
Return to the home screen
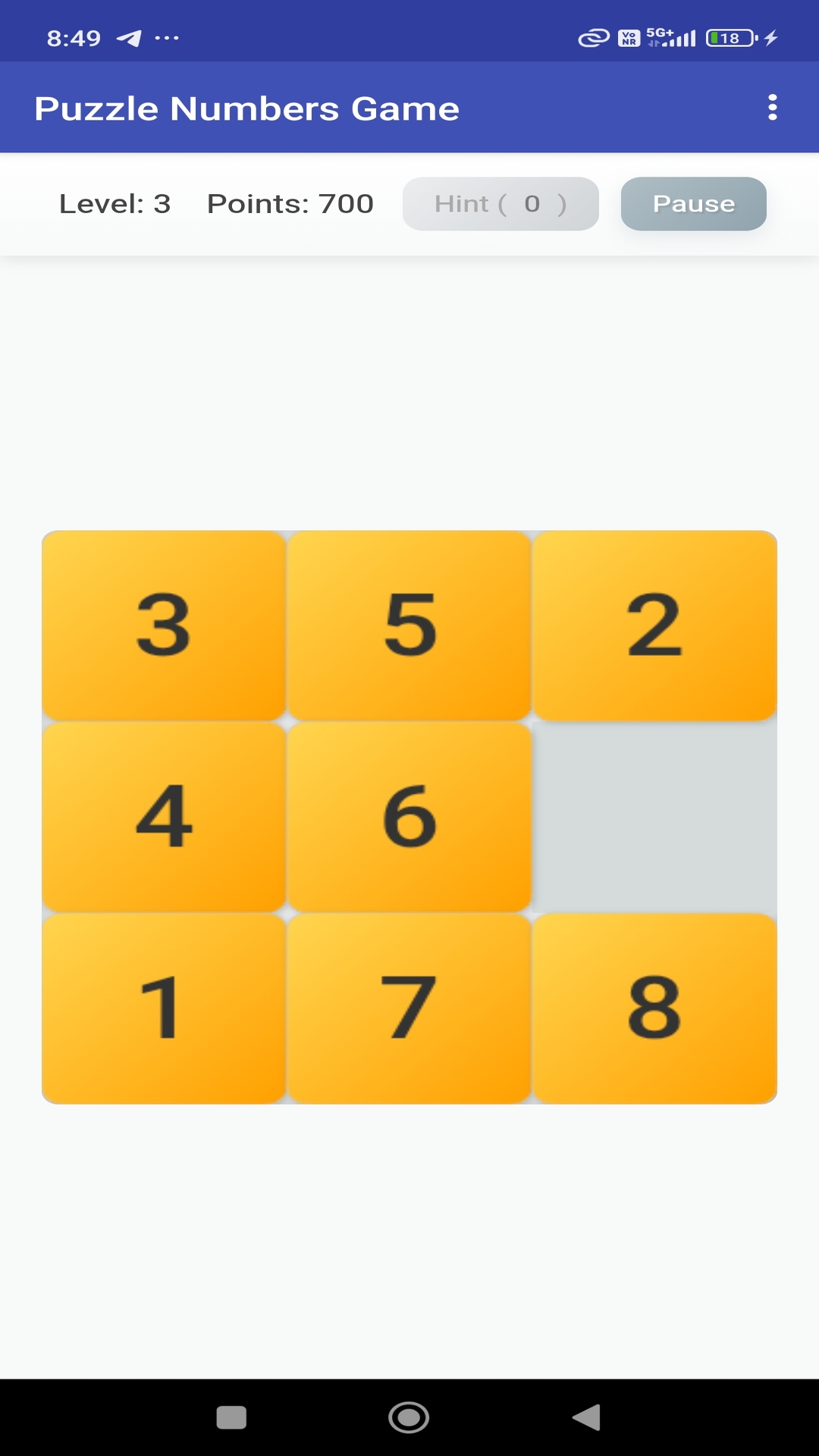click(x=409, y=1417)
